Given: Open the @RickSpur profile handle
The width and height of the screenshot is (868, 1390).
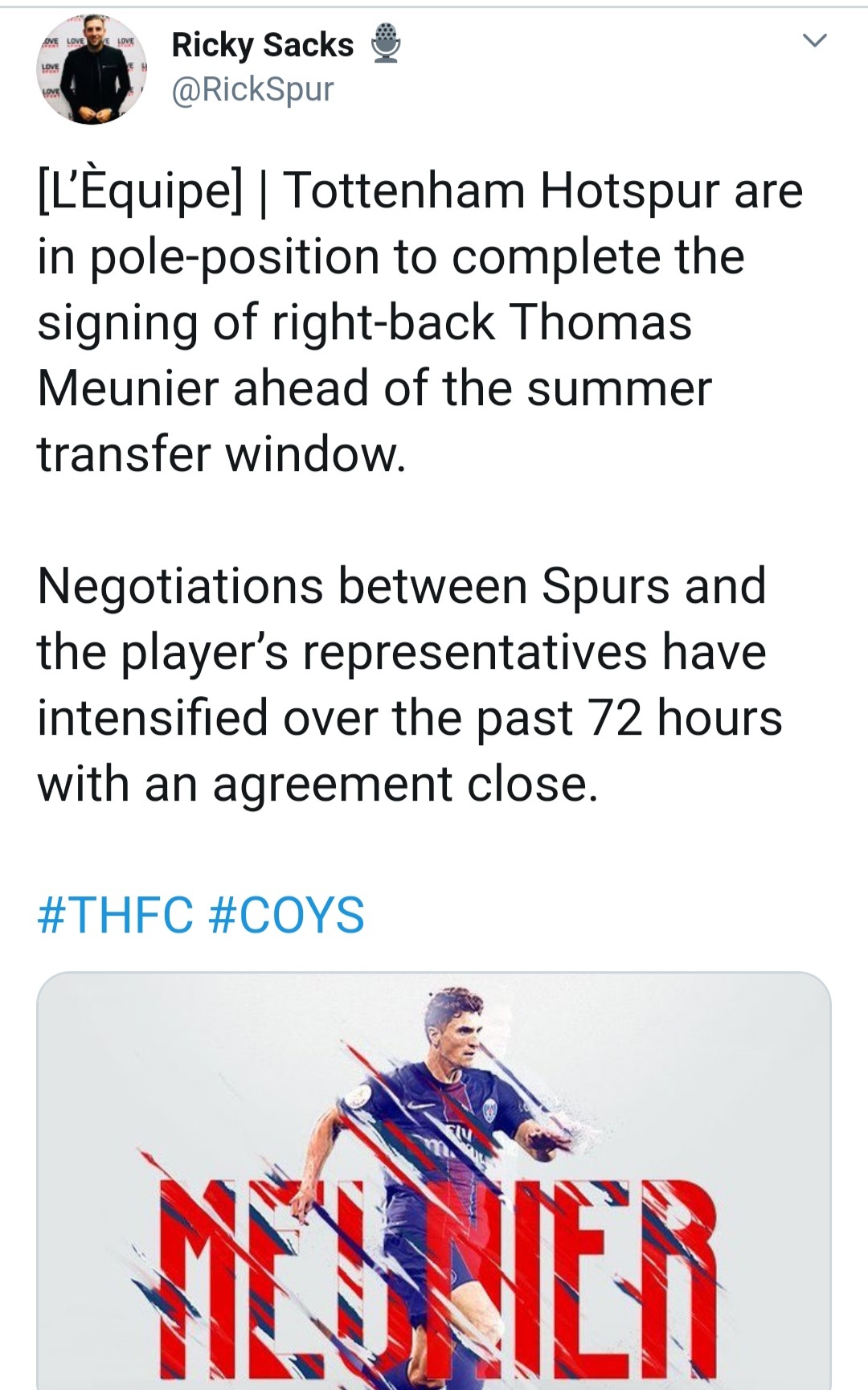Looking at the screenshot, I should [x=252, y=89].
